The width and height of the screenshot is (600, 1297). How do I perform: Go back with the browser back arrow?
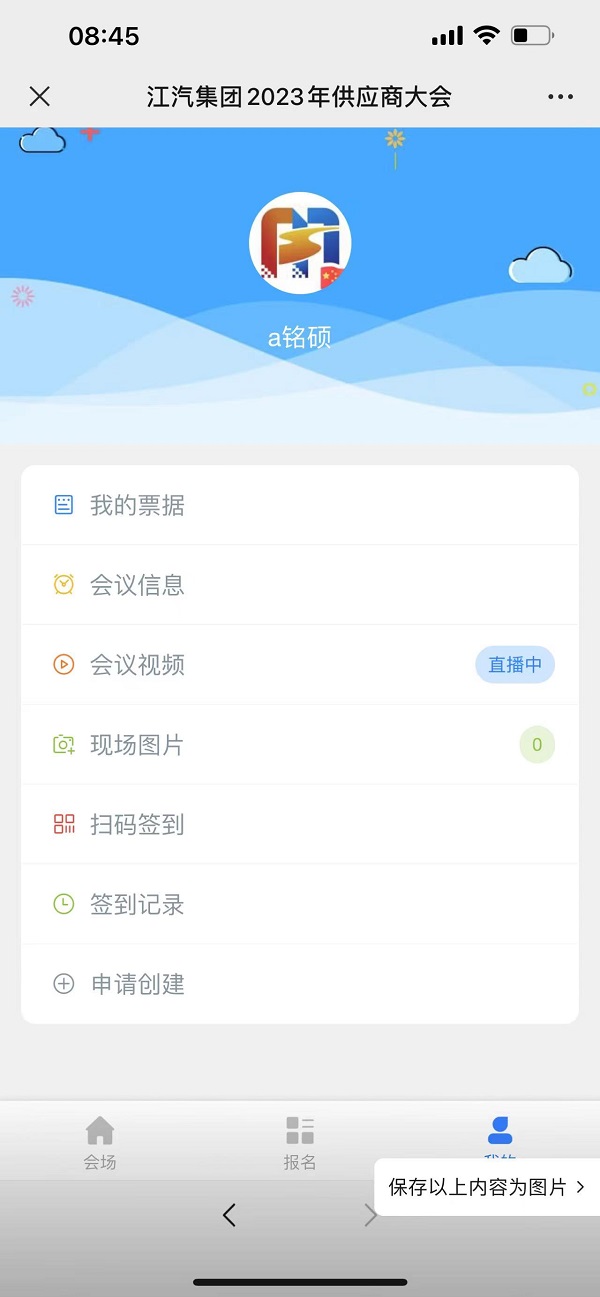(229, 1215)
